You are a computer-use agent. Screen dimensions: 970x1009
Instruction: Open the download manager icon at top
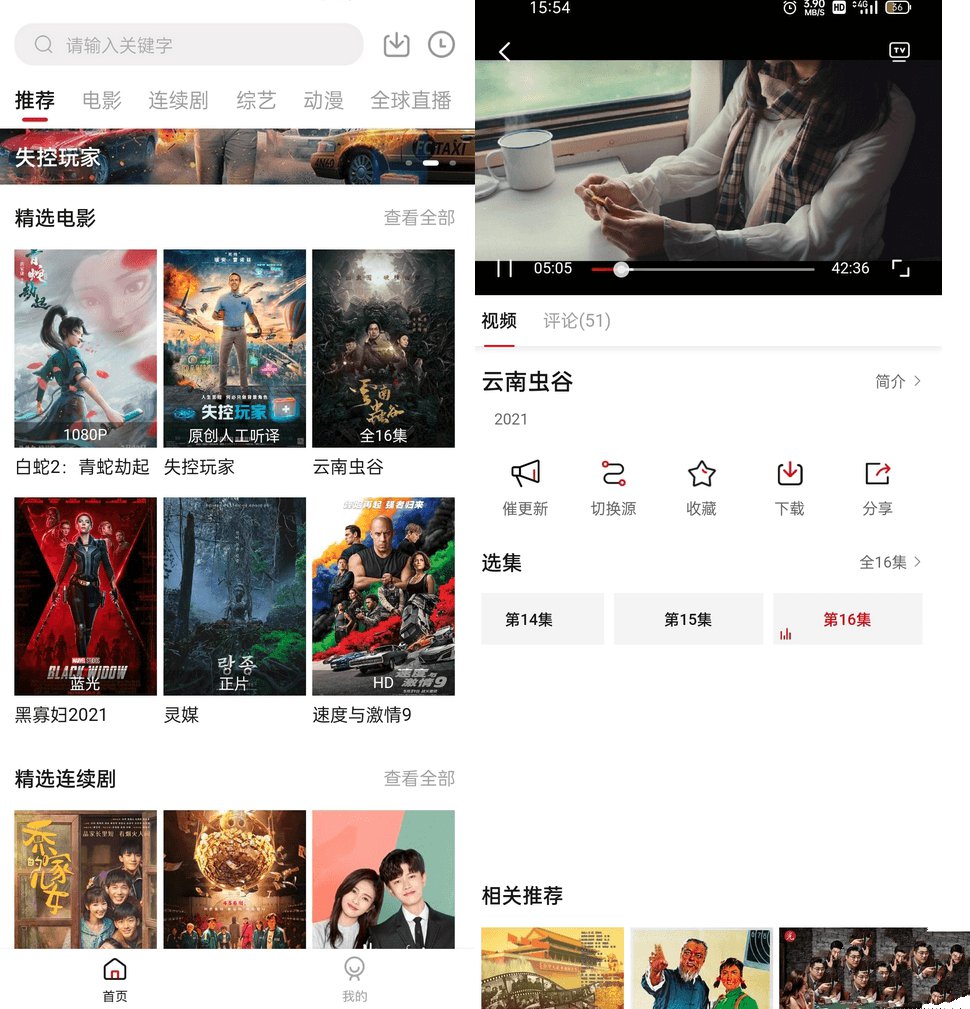[x=396, y=45]
